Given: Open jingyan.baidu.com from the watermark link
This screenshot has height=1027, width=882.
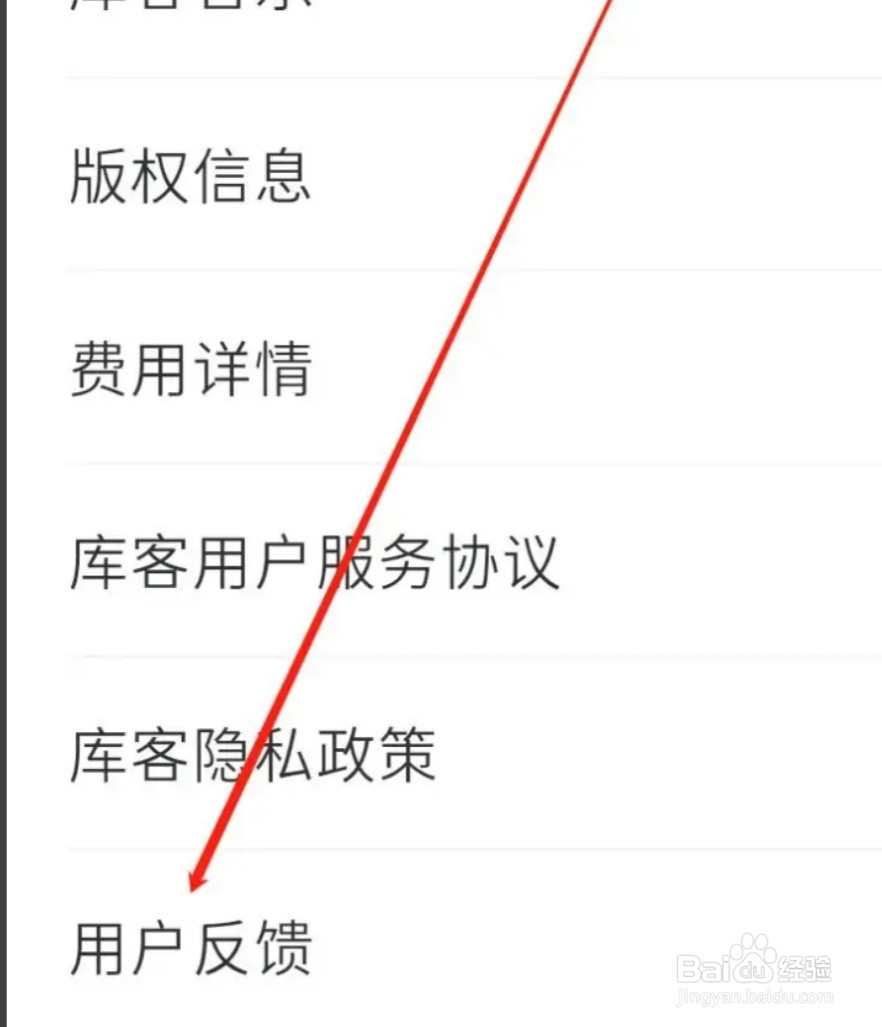Looking at the screenshot, I should pos(755,995).
